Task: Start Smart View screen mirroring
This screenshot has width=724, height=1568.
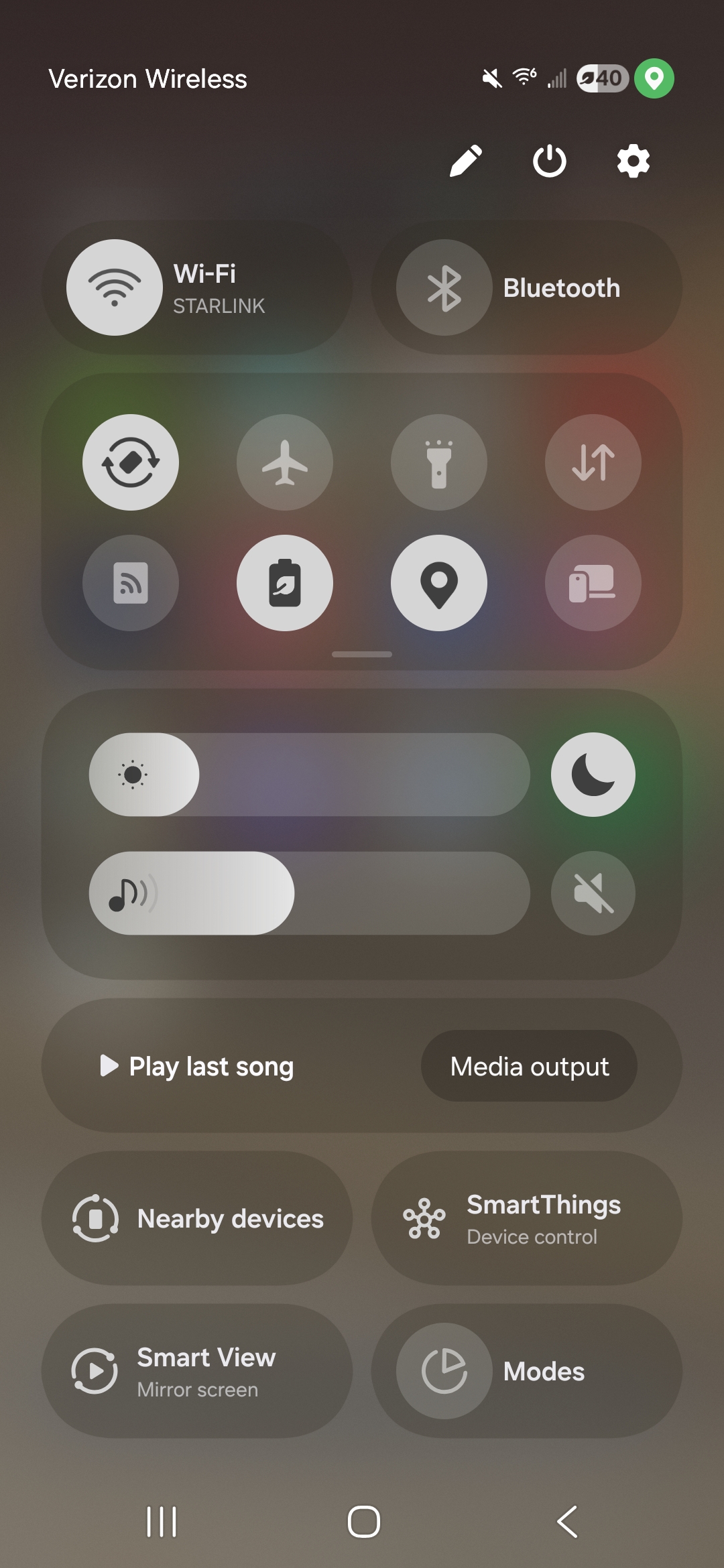Action: (x=197, y=1371)
